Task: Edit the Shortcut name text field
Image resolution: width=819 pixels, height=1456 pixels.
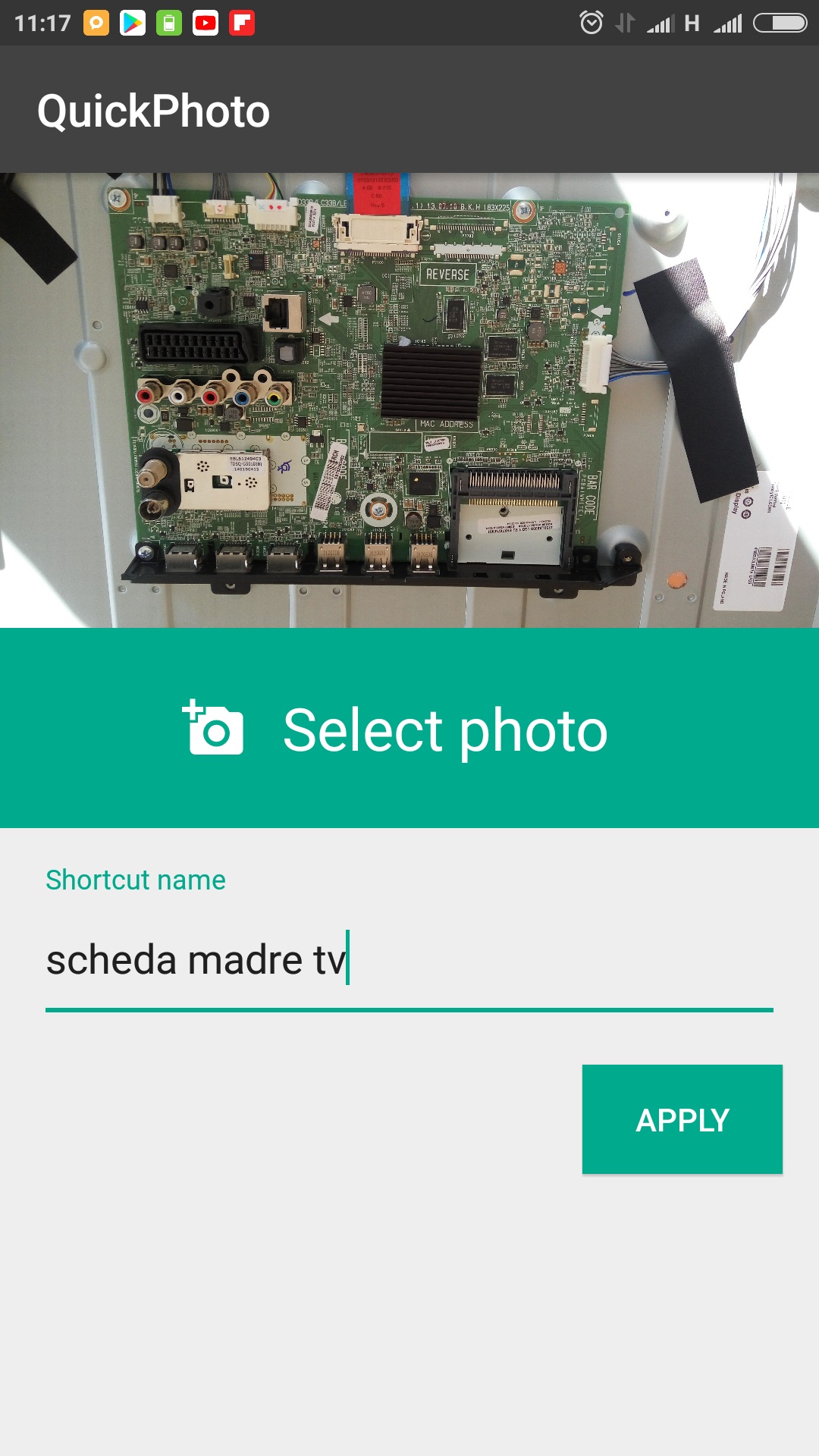Action: pyautogui.click(x=409, y=962)
